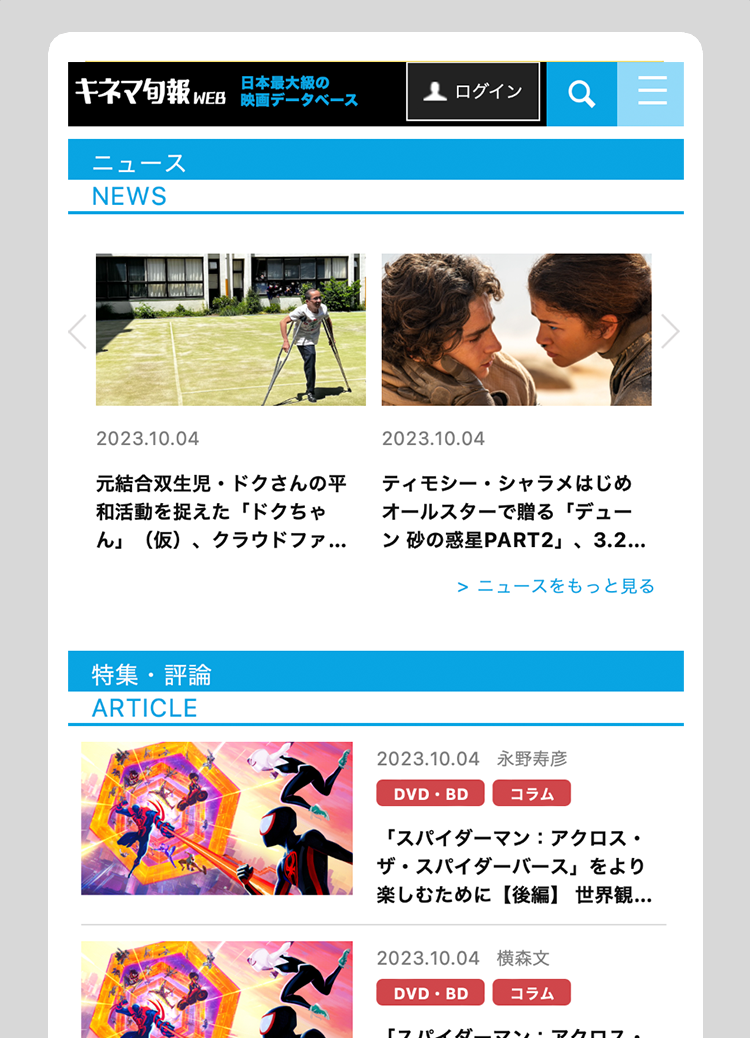Viewport: 750px width, 1038px height.
Task: Tap the ログイン login button
Action: tap(473, 92)
